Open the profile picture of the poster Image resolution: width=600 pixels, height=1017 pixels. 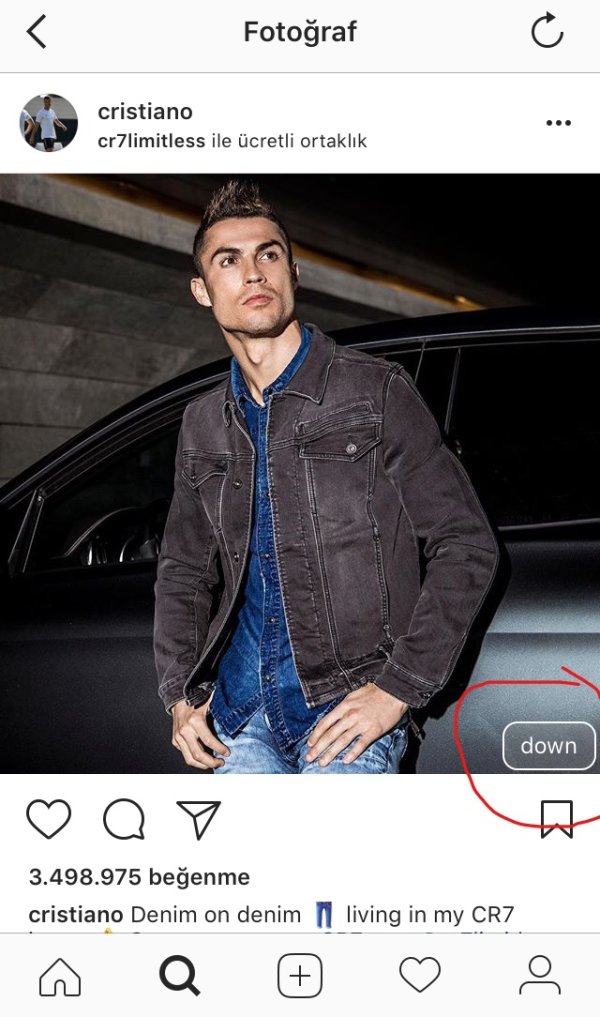48,123
